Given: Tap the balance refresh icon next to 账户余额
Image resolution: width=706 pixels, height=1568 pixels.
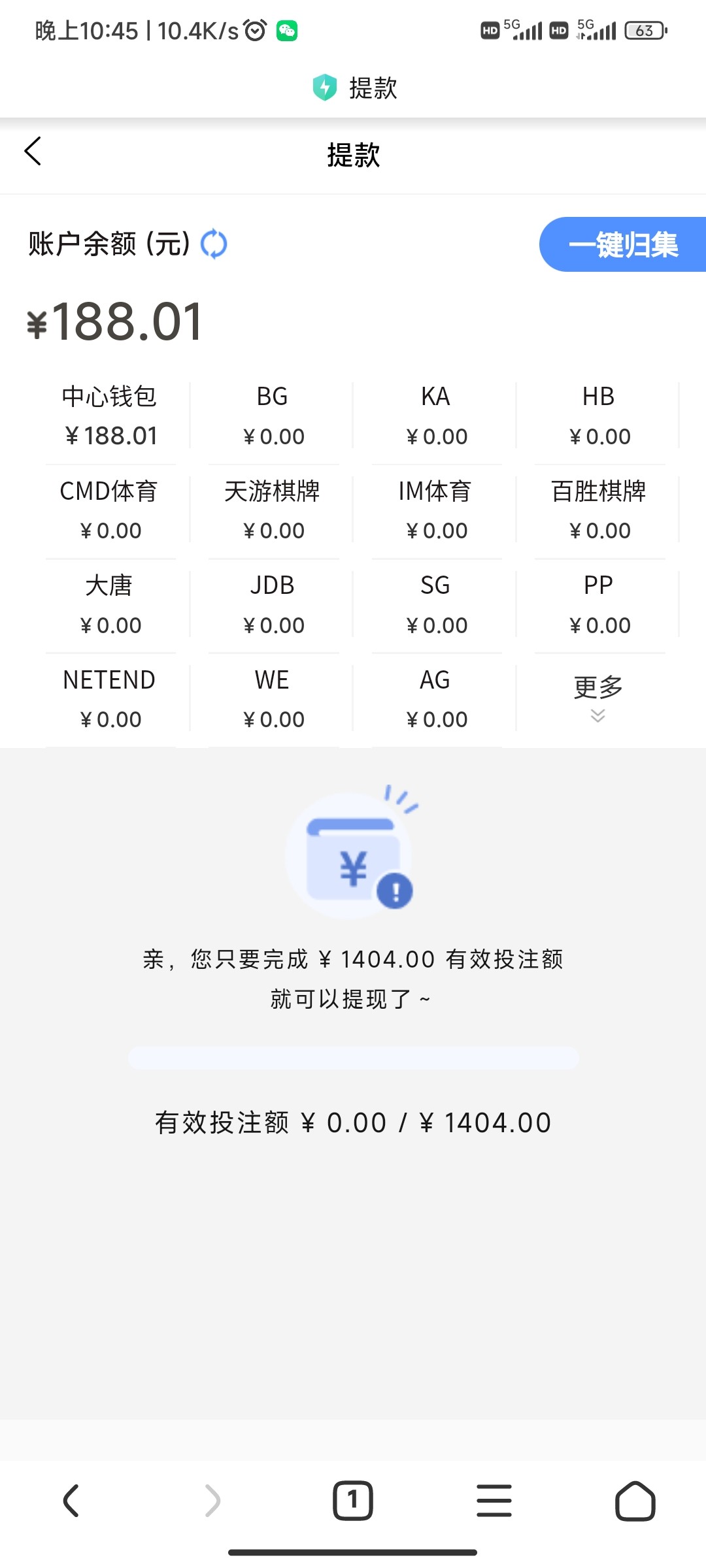Looking at the screenshot, I should click(214, 243).
